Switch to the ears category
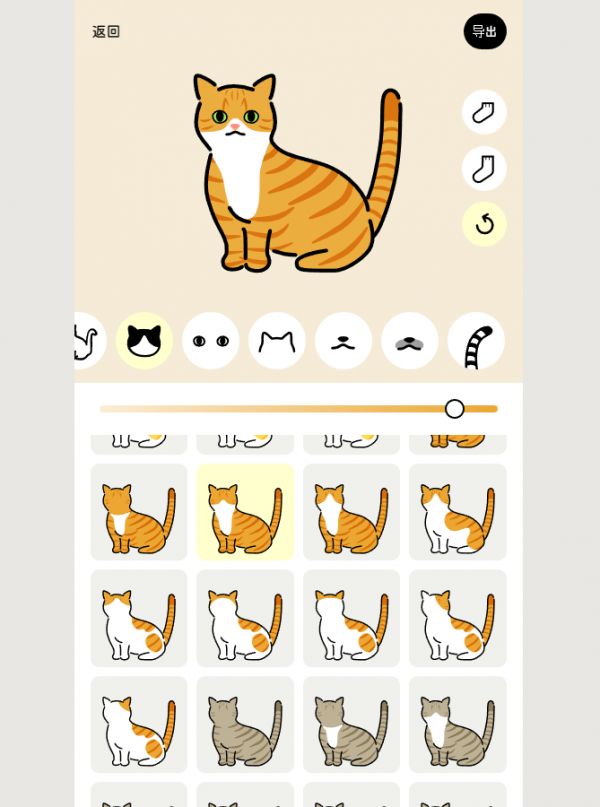The height and width of the screenshot is (807, 600). 277,341
